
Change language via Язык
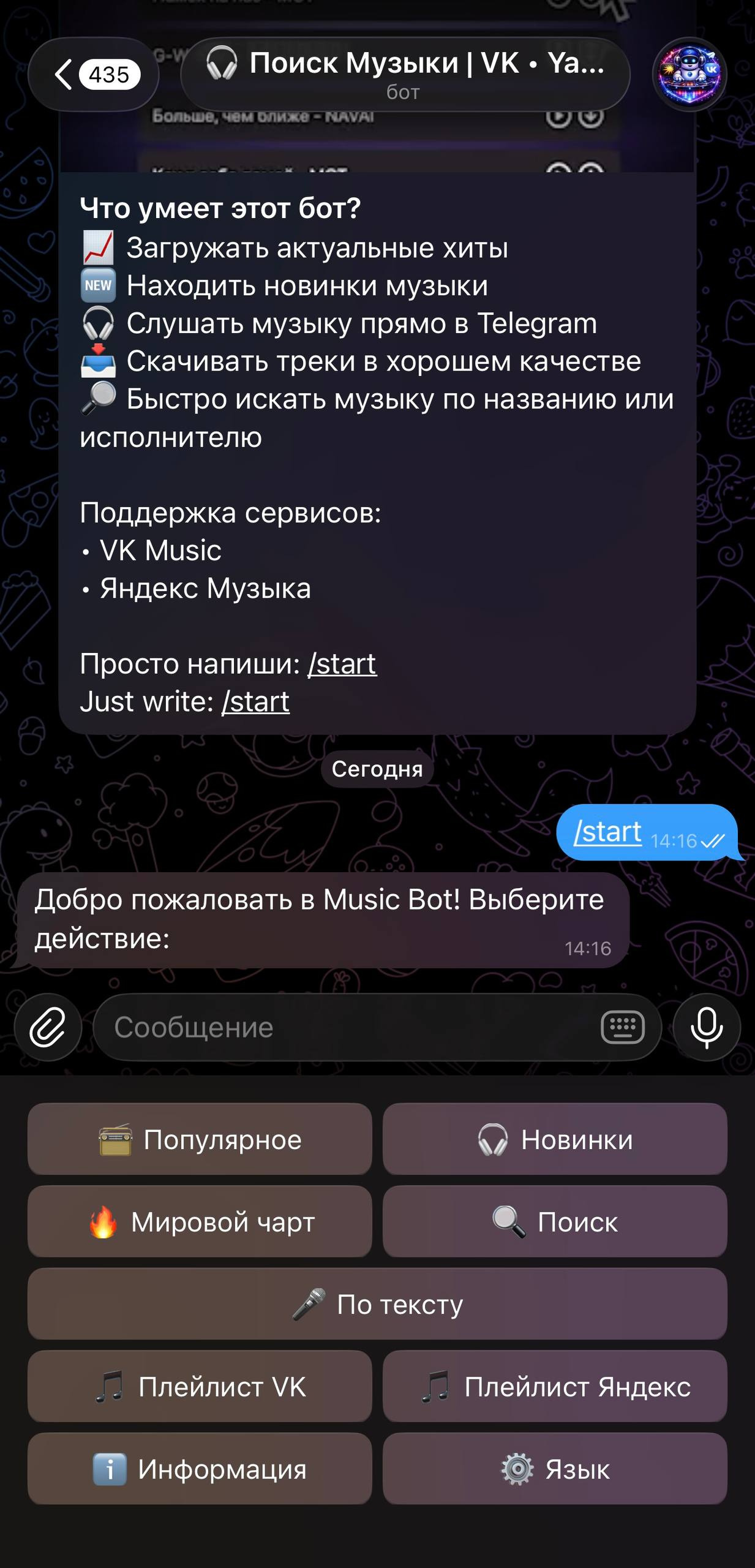[555, 1469]
